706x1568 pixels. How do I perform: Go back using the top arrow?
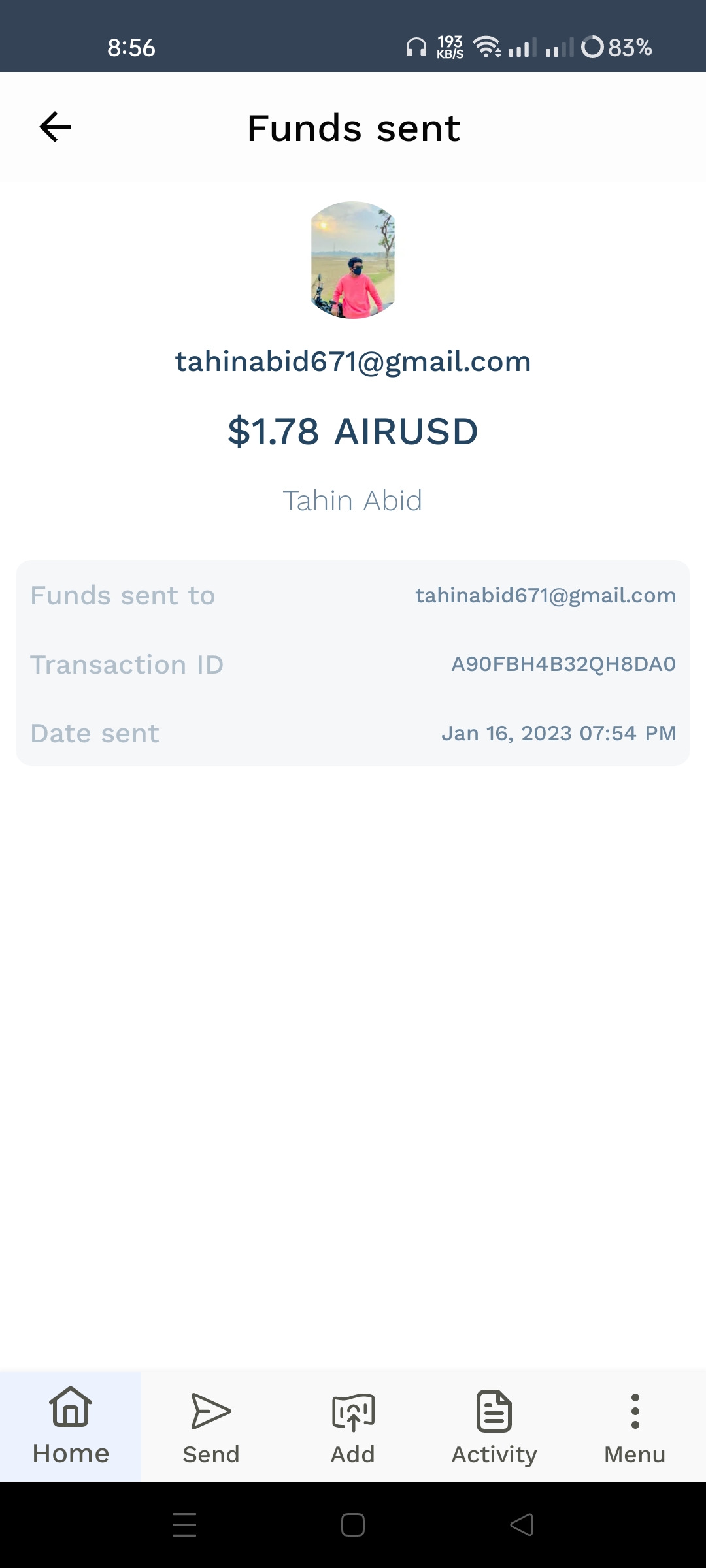[55, 127]
